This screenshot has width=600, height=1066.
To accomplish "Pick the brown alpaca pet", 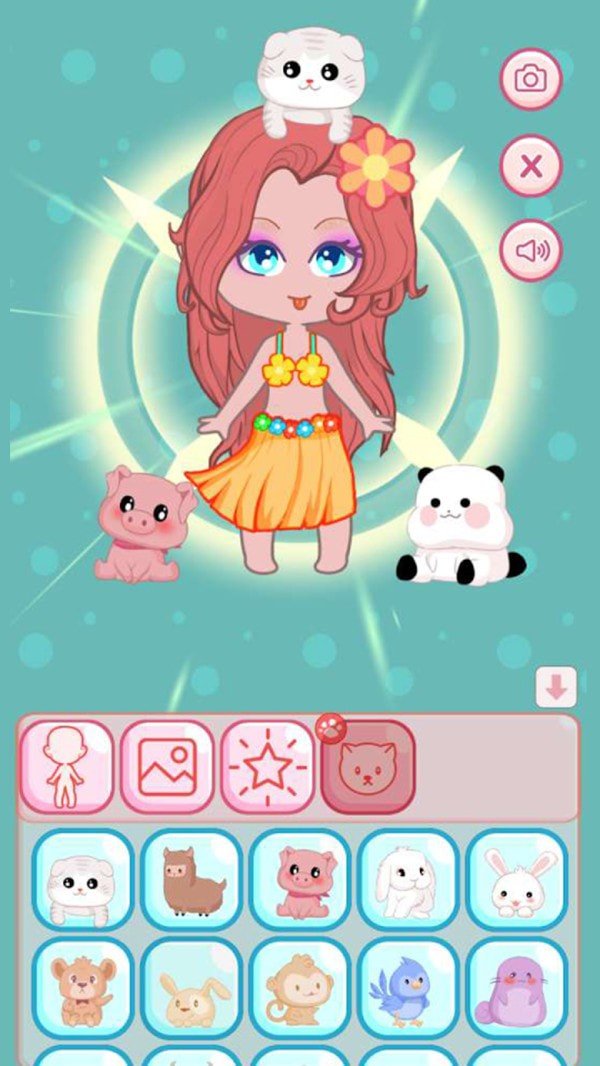I will (192, 880).
